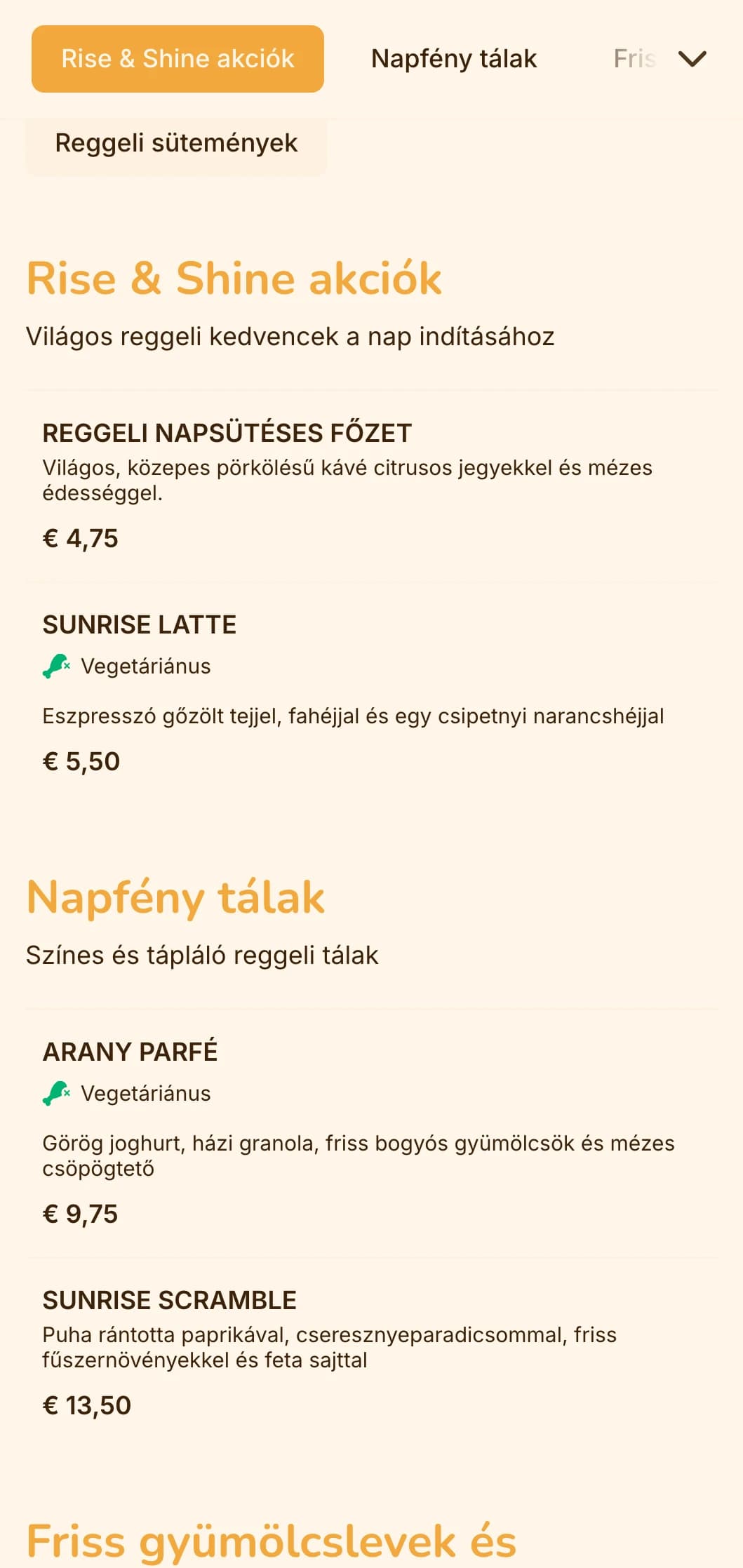Screen dimensions: 743x1568
Task: Jump to Reggeli sütemények category
Action: 176,143
